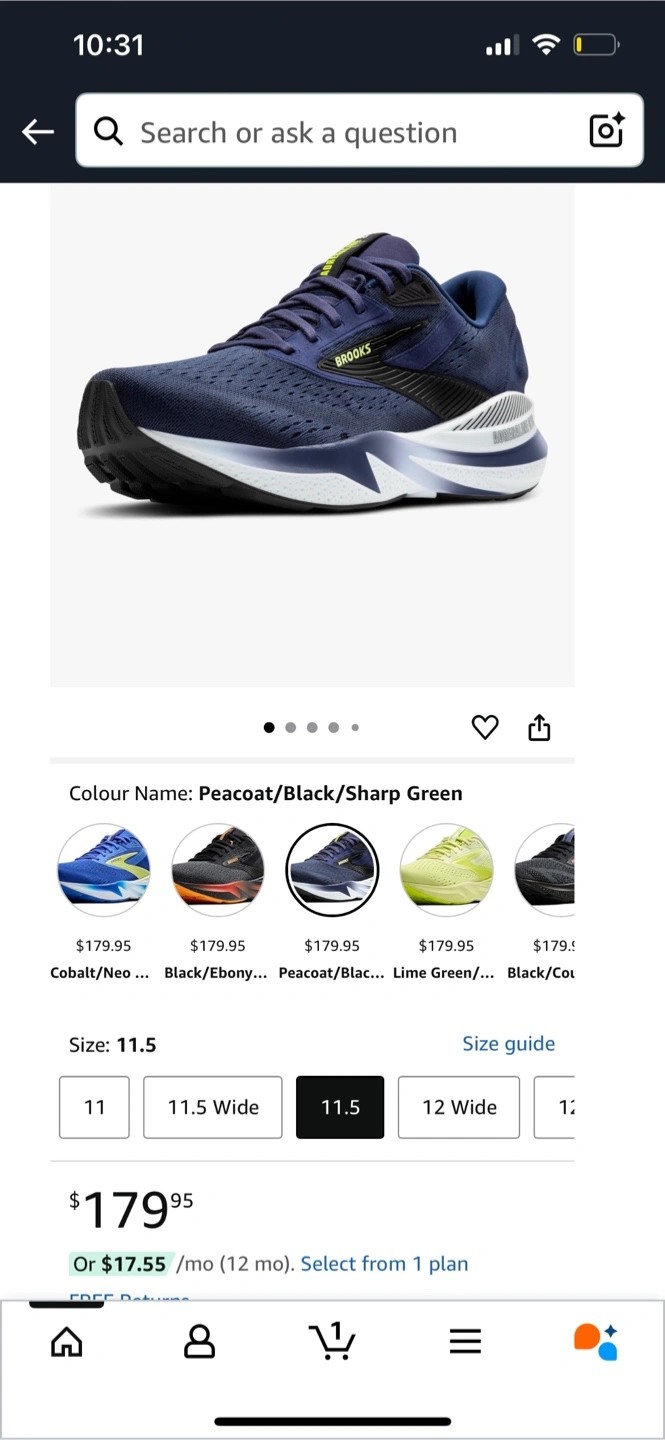Open Select from 1 plan link
The image size is (665, 1440).
(384, 1264)
